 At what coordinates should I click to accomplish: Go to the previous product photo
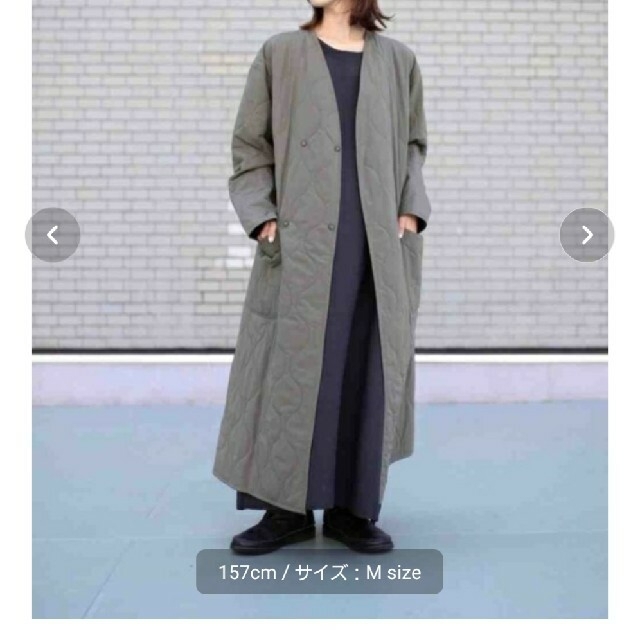[52, 235]
